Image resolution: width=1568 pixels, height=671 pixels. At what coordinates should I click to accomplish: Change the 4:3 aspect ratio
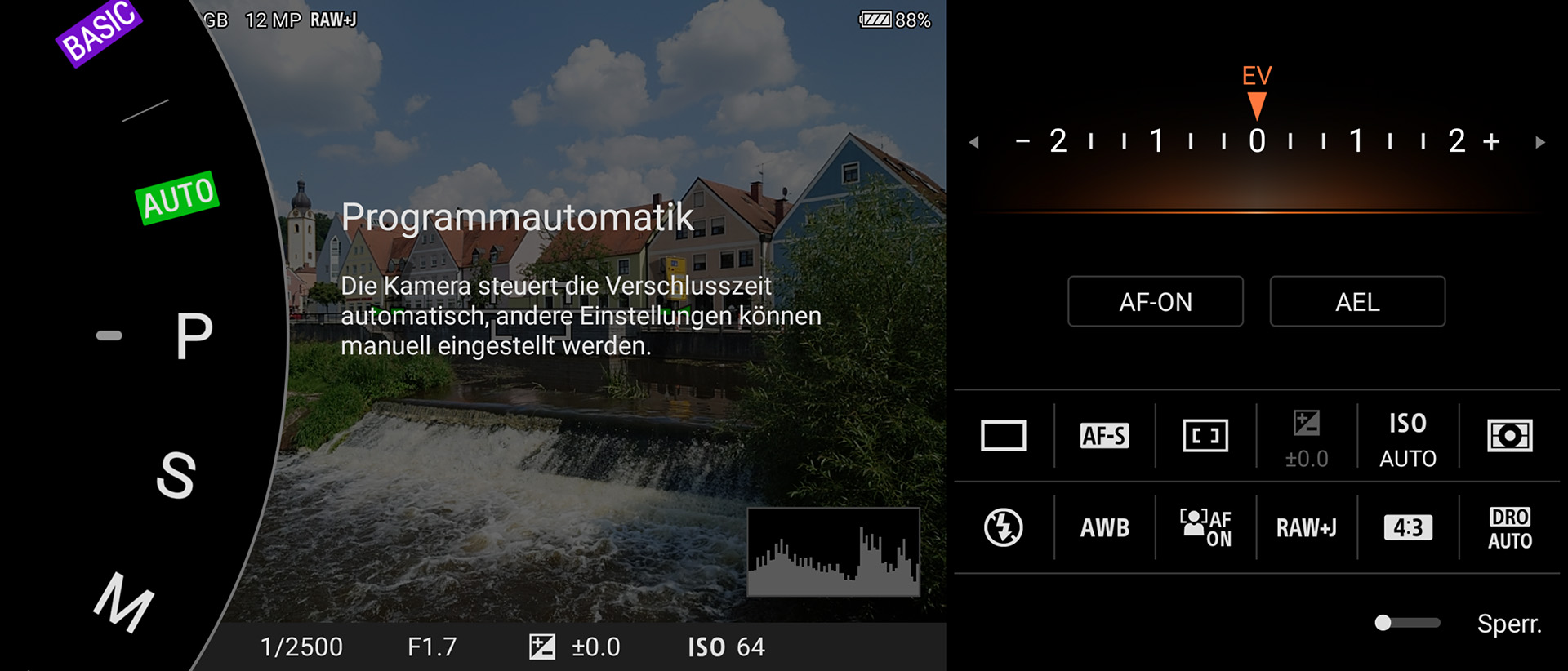[1407, 527]
